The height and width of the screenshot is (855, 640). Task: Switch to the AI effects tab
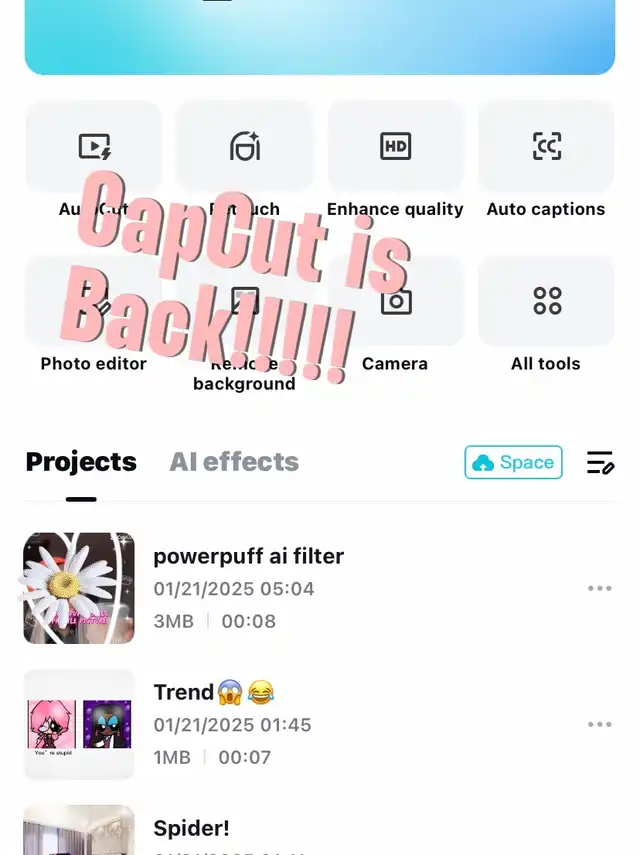click(x=234, y=462)
